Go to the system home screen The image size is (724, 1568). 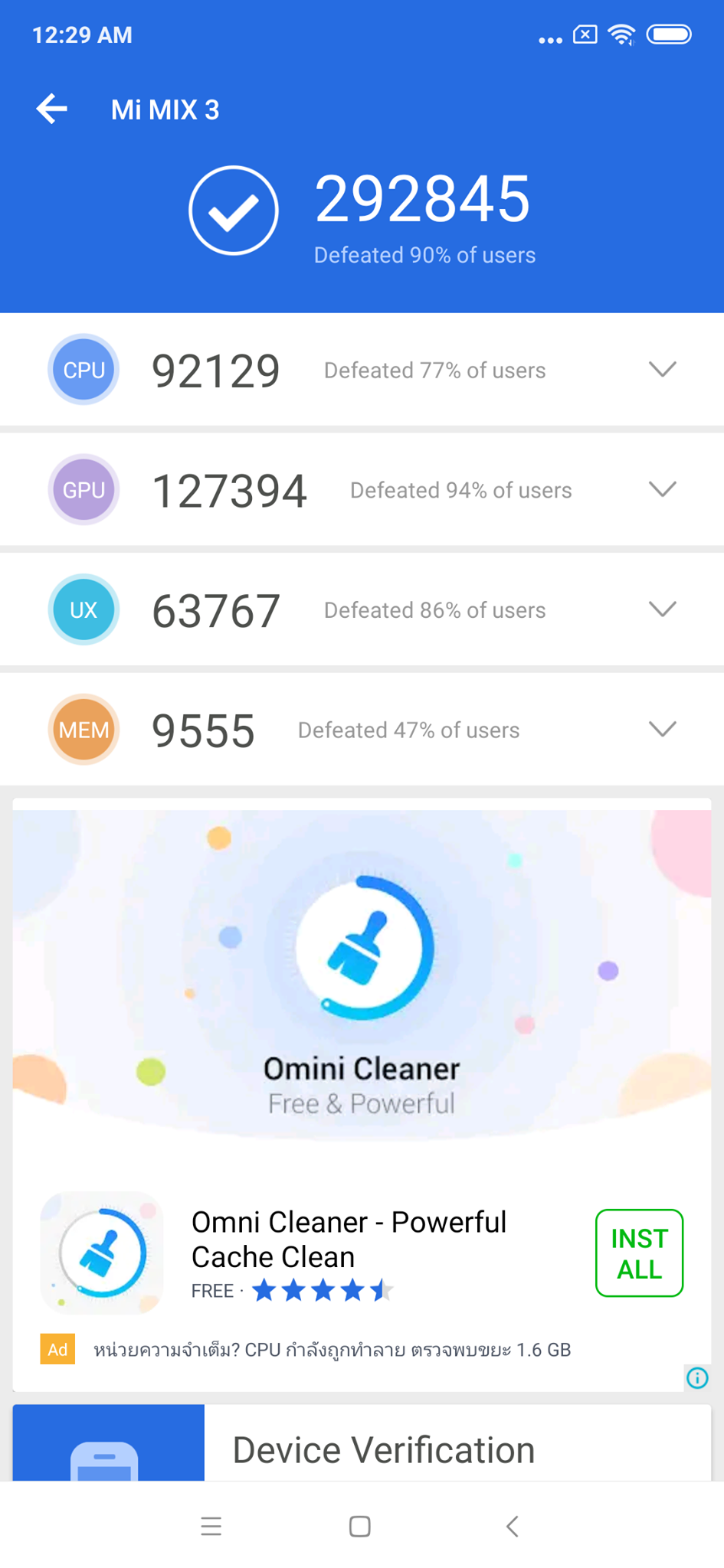coord(360,1526)
